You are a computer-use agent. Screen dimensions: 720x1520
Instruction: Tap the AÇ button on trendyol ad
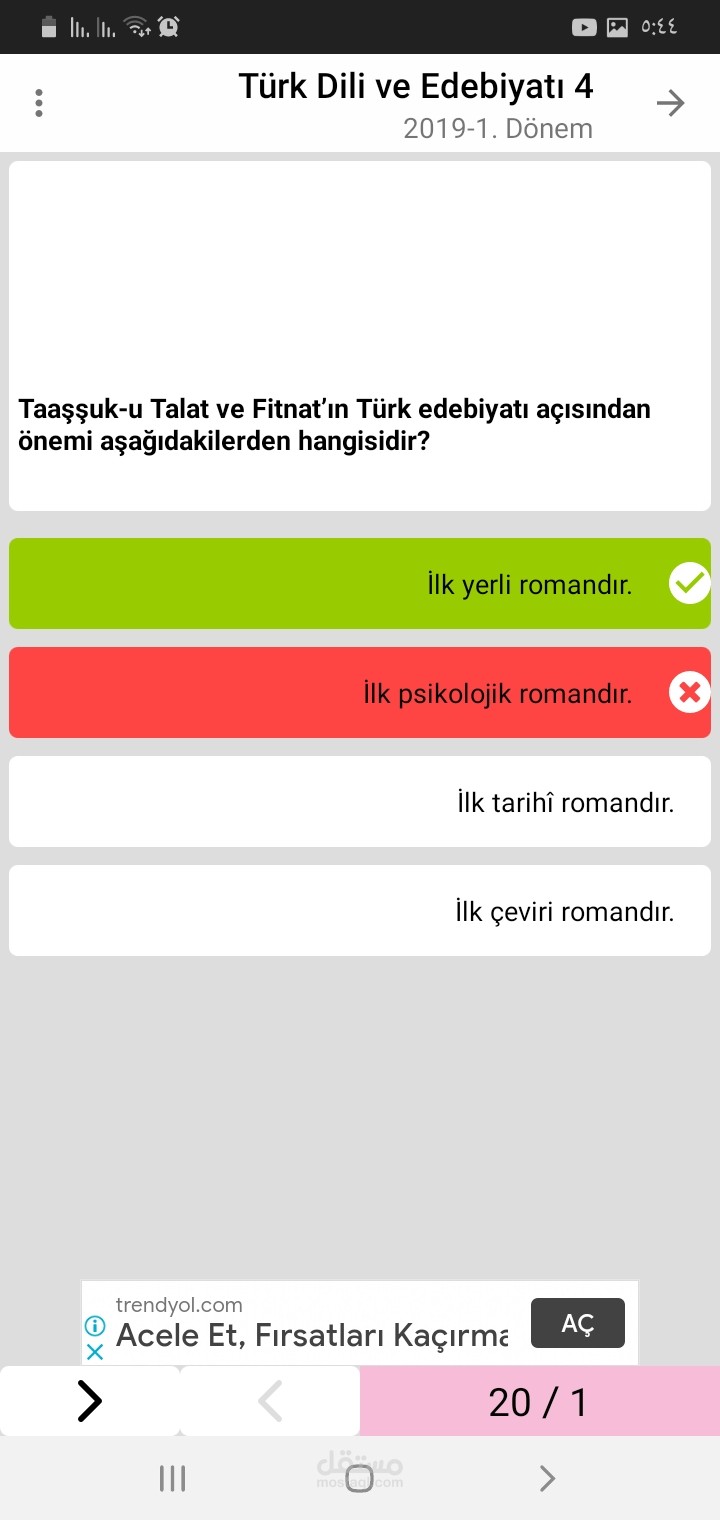[x=577, y=1323]
